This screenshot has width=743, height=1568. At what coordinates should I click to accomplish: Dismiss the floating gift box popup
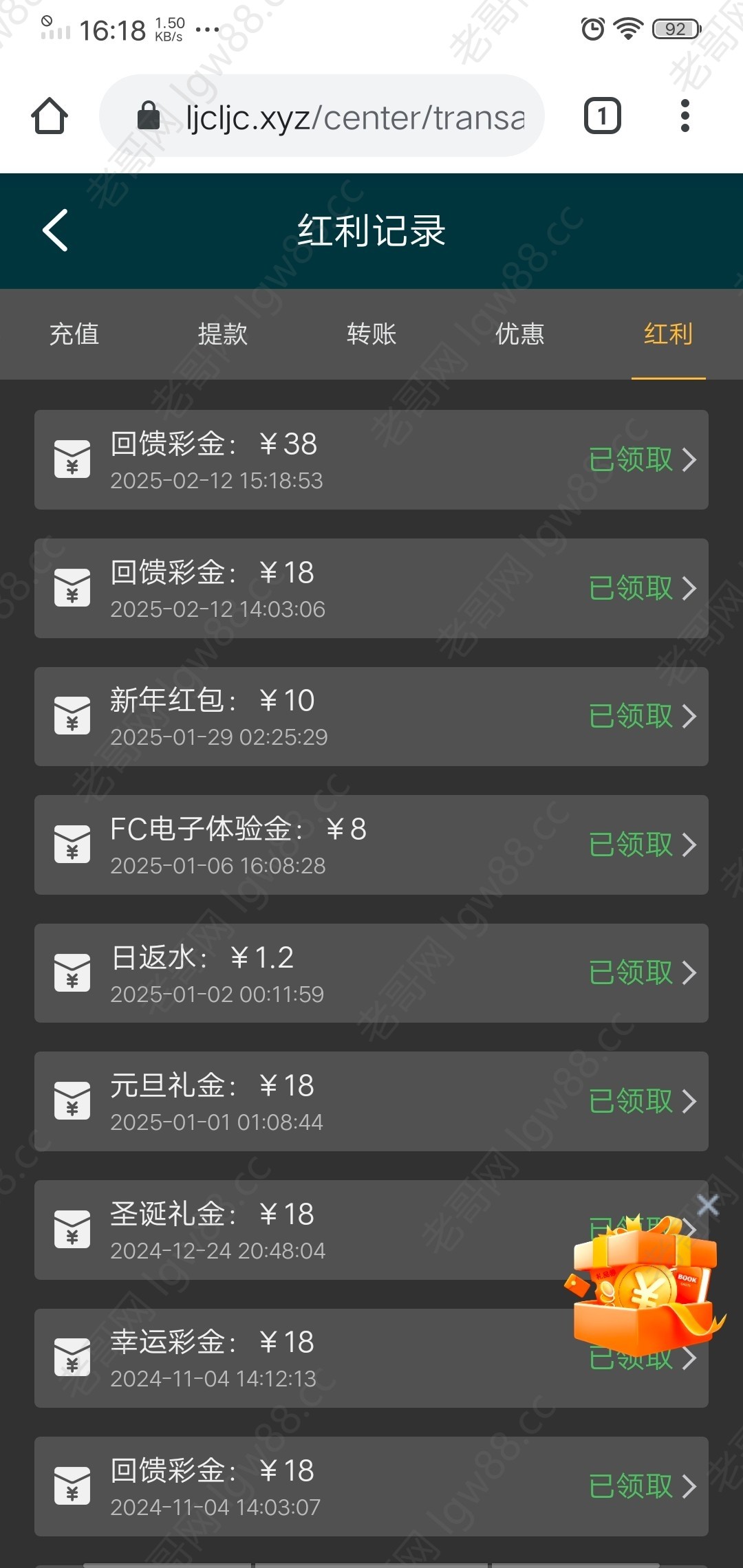click(708, 1205)
